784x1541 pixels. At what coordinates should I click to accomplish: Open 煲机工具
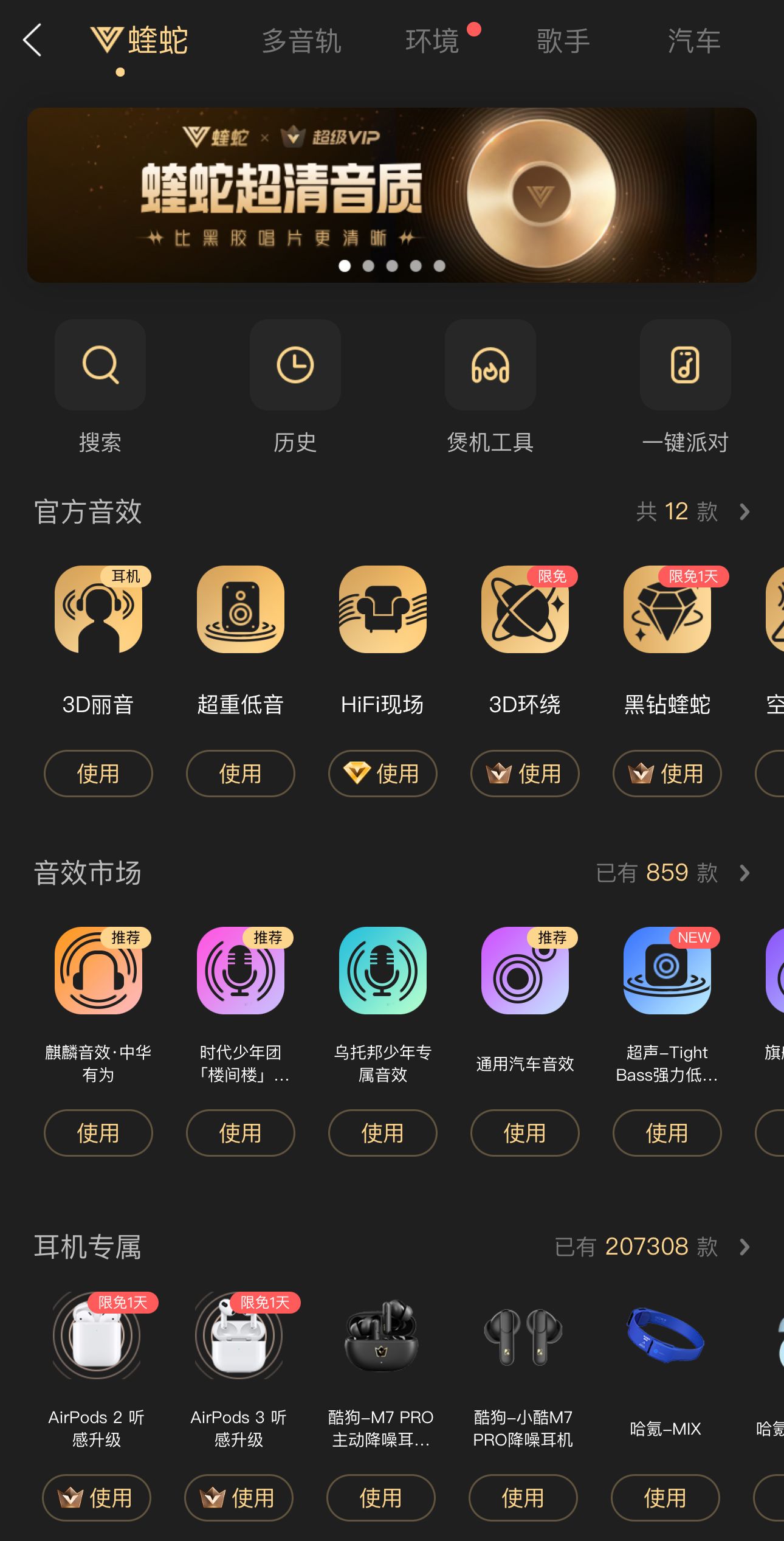490,365
